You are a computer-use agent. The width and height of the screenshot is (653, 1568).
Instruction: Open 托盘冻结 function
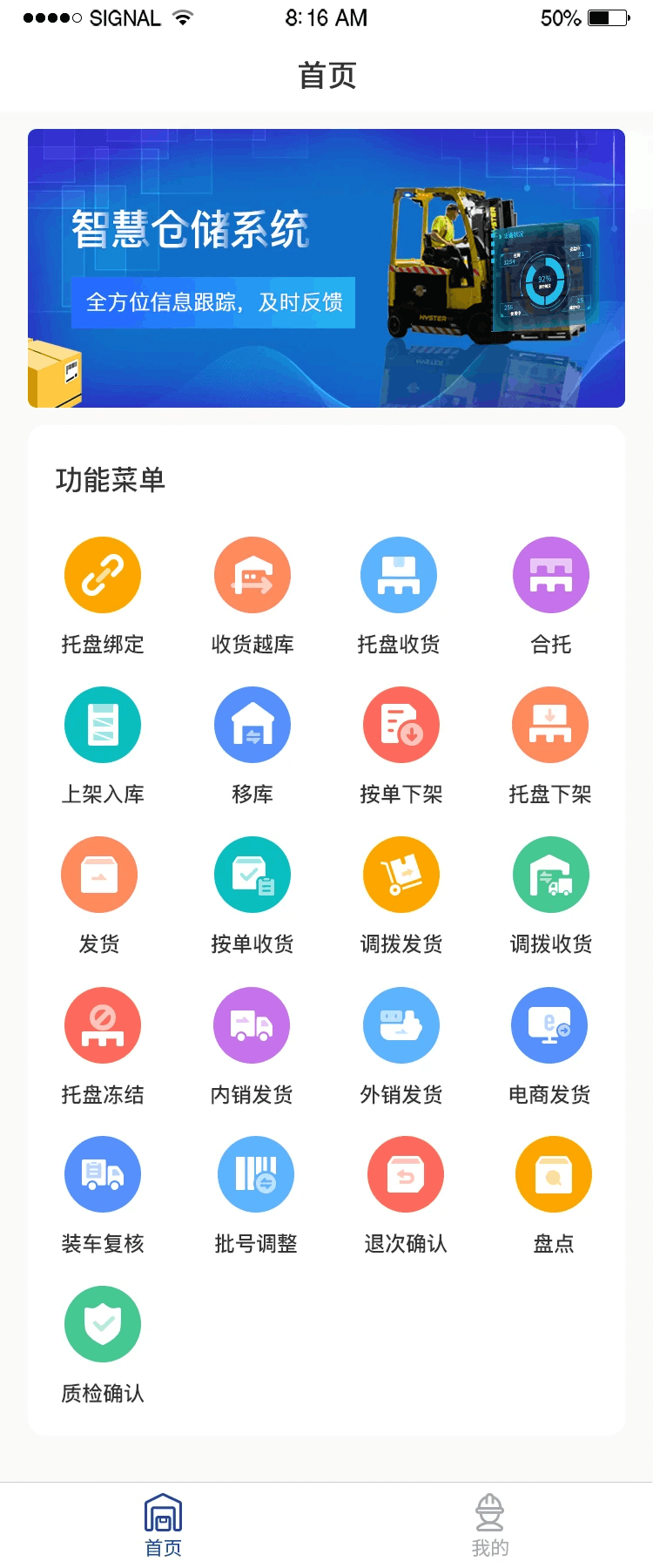point(103,1025)
